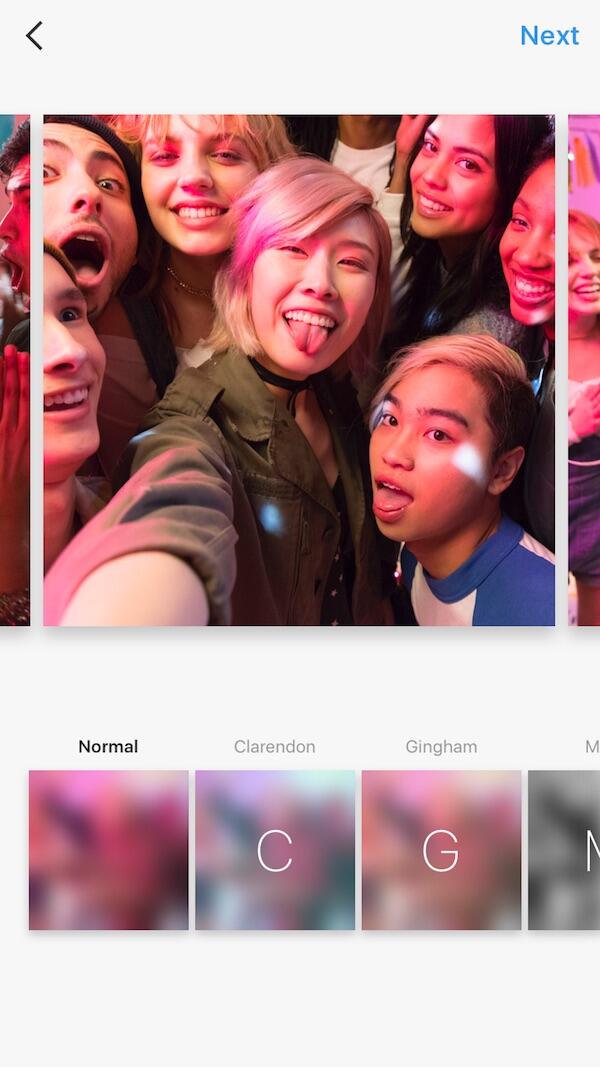
Task: Apply the Gingham filter
Action: point(441,849)
